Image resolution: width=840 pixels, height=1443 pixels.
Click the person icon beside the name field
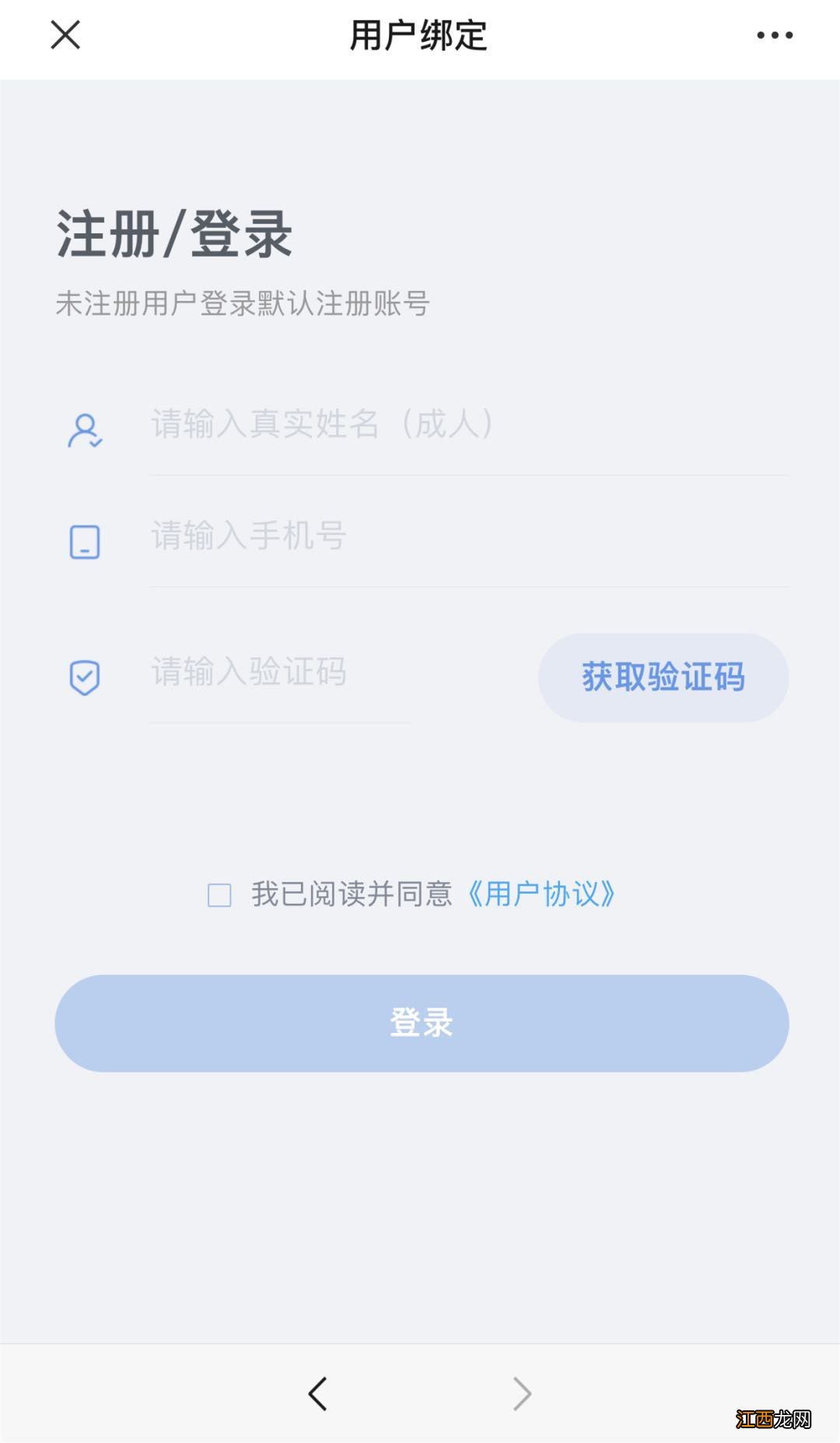tap(86, 428)
